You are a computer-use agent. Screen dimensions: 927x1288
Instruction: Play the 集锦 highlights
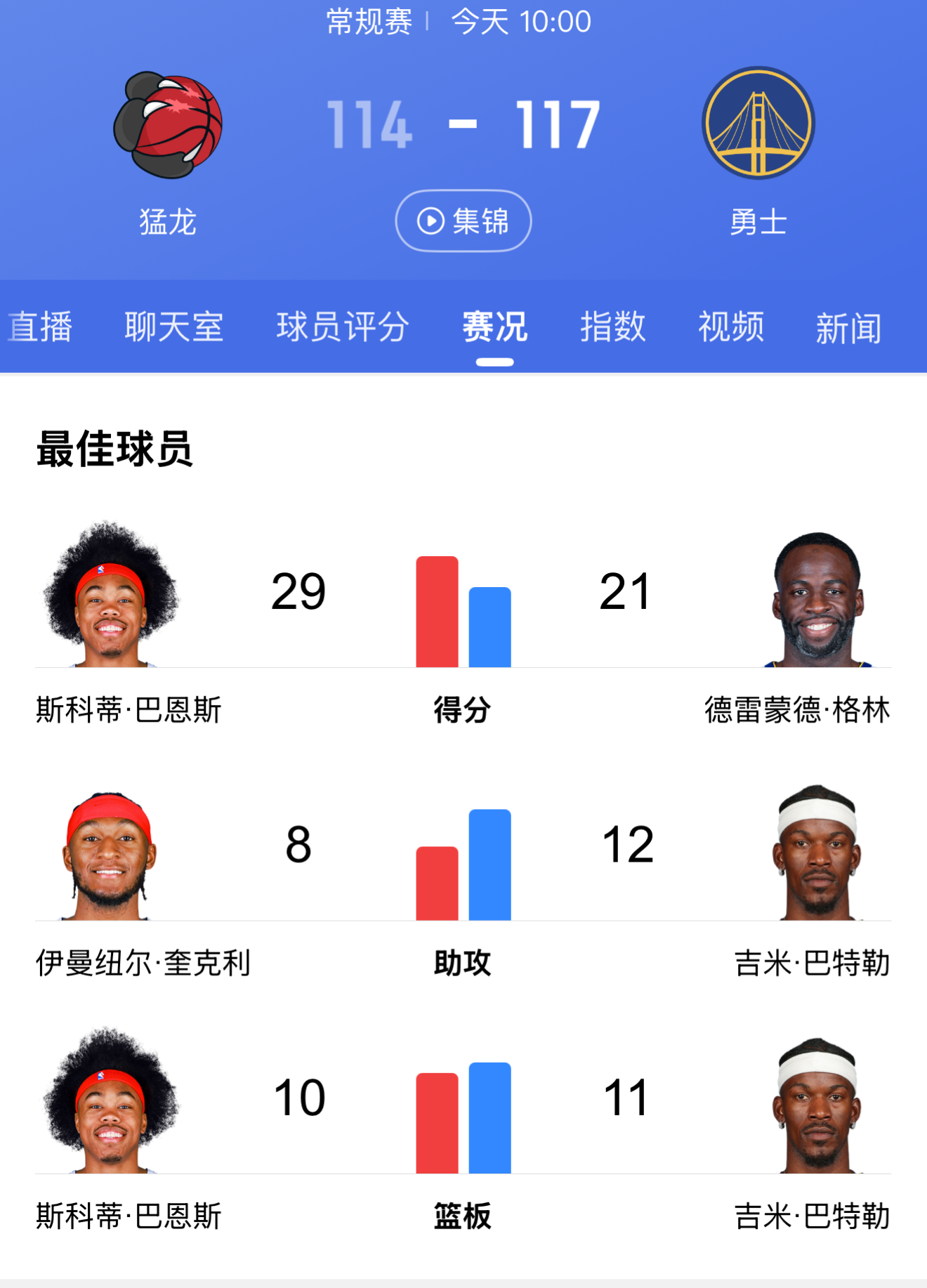(463, 221)
